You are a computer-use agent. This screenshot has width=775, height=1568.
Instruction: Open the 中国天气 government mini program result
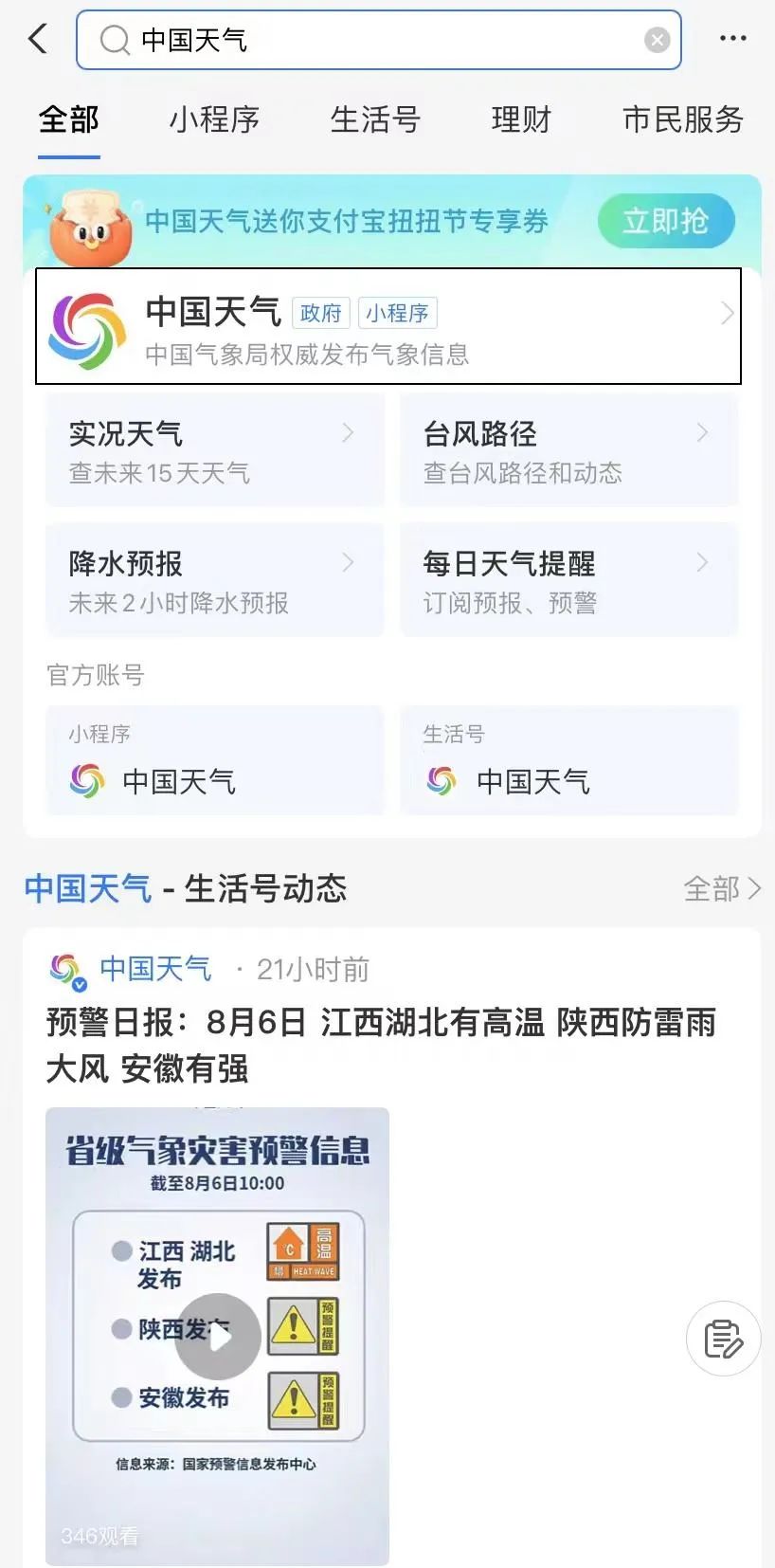(x=388, y=327)
